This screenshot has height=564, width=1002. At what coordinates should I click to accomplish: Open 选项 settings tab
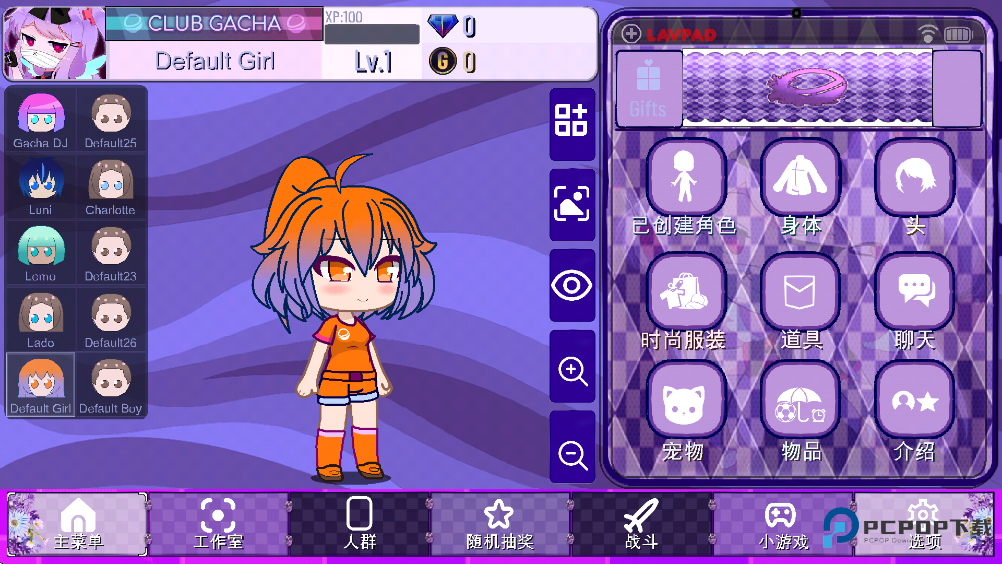(x=924, y=524)
